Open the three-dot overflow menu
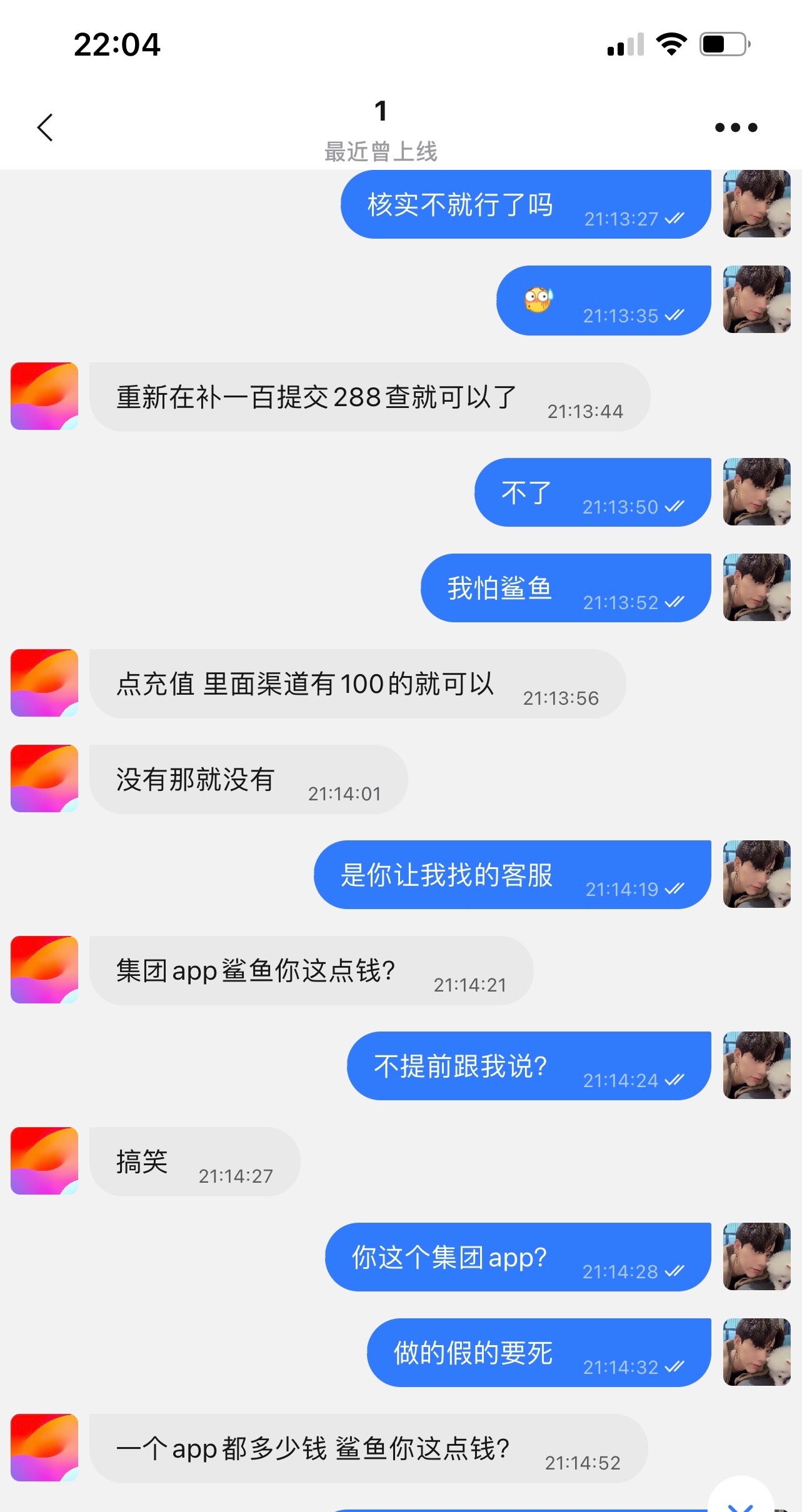The width and height of the screenshot is (802, 1512). tap(736, 127)
